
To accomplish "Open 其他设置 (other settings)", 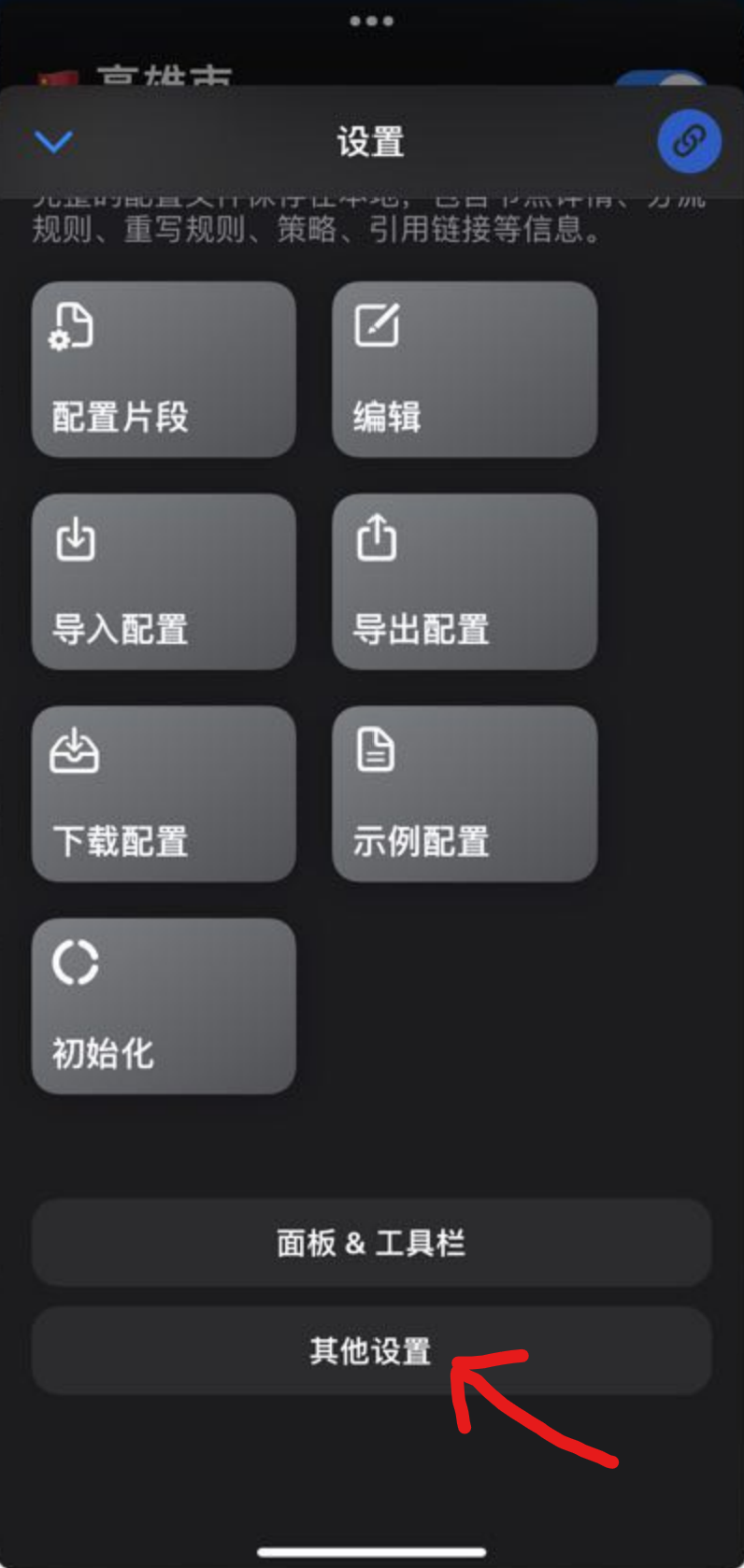I will (371, 1351).
